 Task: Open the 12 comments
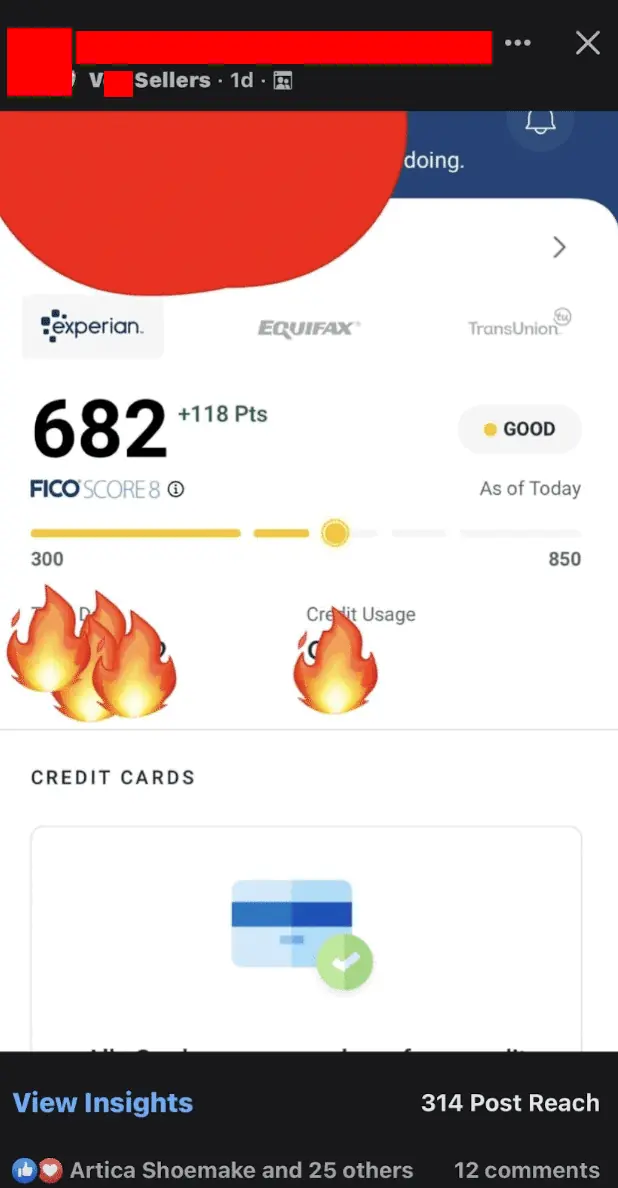click(x=526, y=1170)
